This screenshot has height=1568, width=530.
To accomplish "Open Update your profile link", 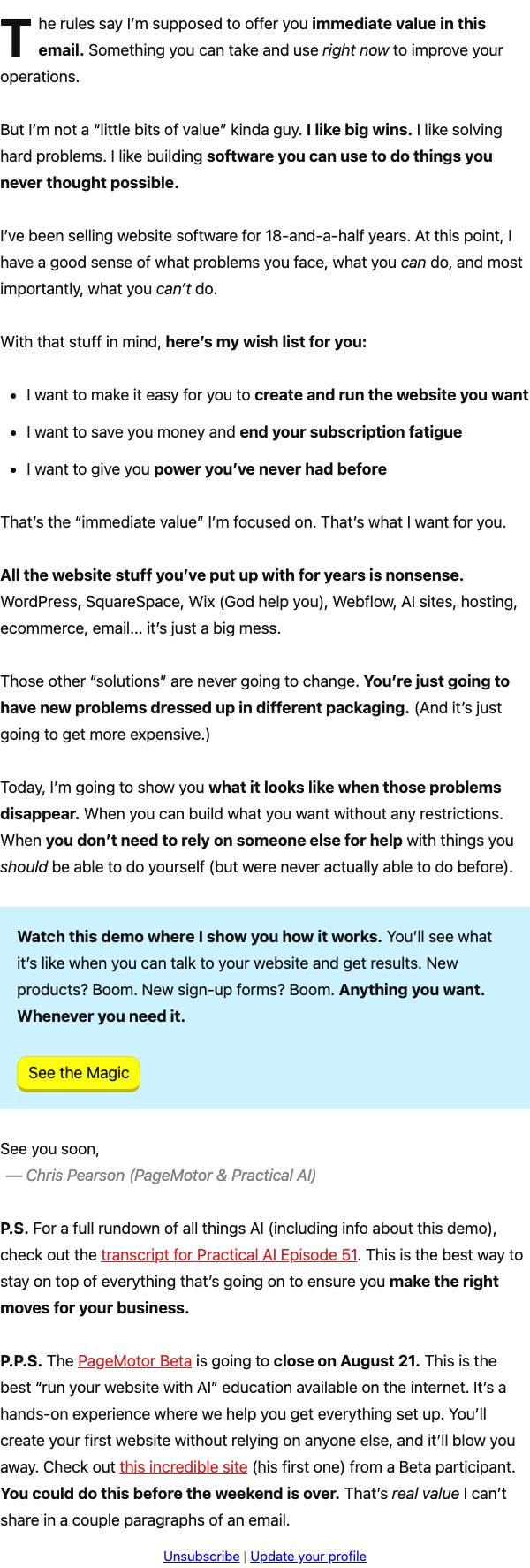I will coord(308,1557).
